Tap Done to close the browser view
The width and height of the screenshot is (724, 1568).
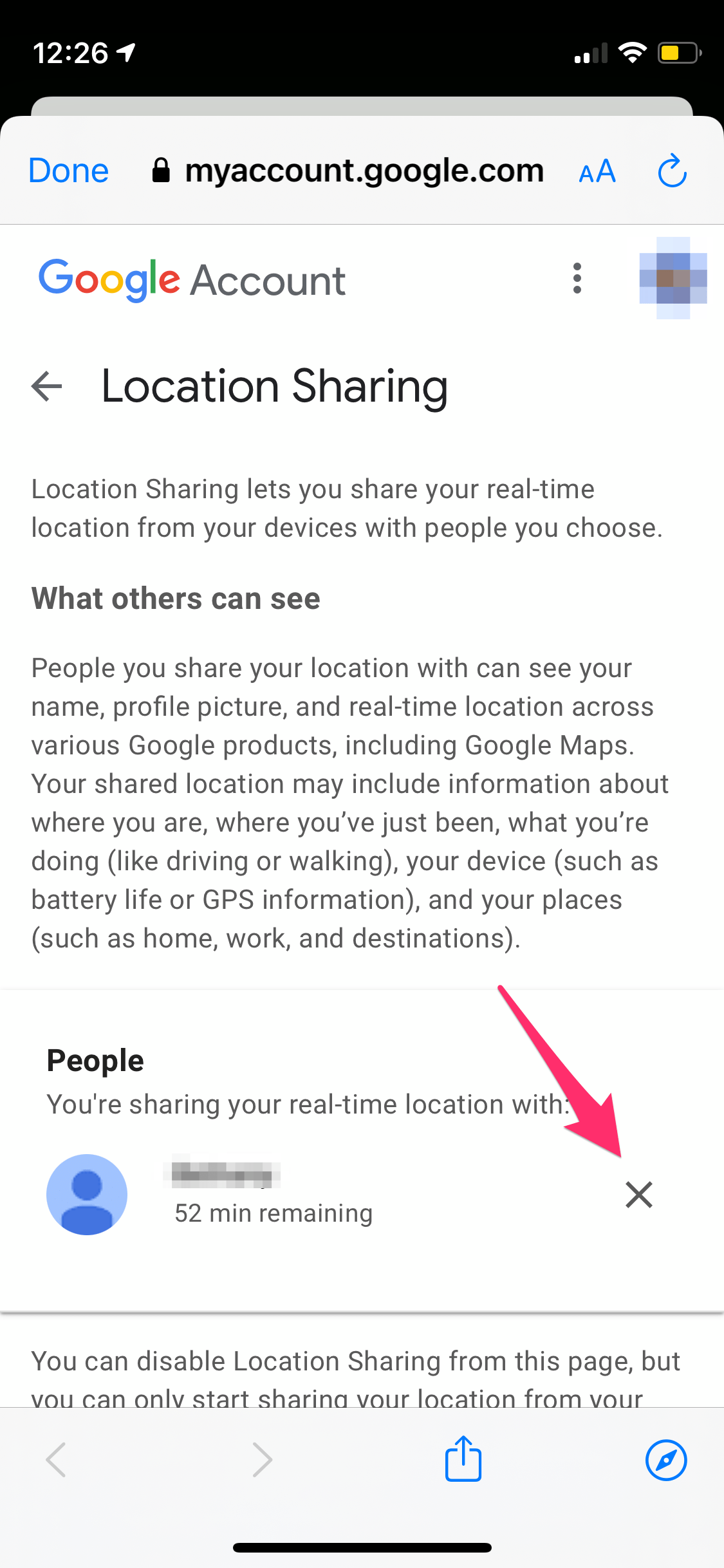(69, 171)
